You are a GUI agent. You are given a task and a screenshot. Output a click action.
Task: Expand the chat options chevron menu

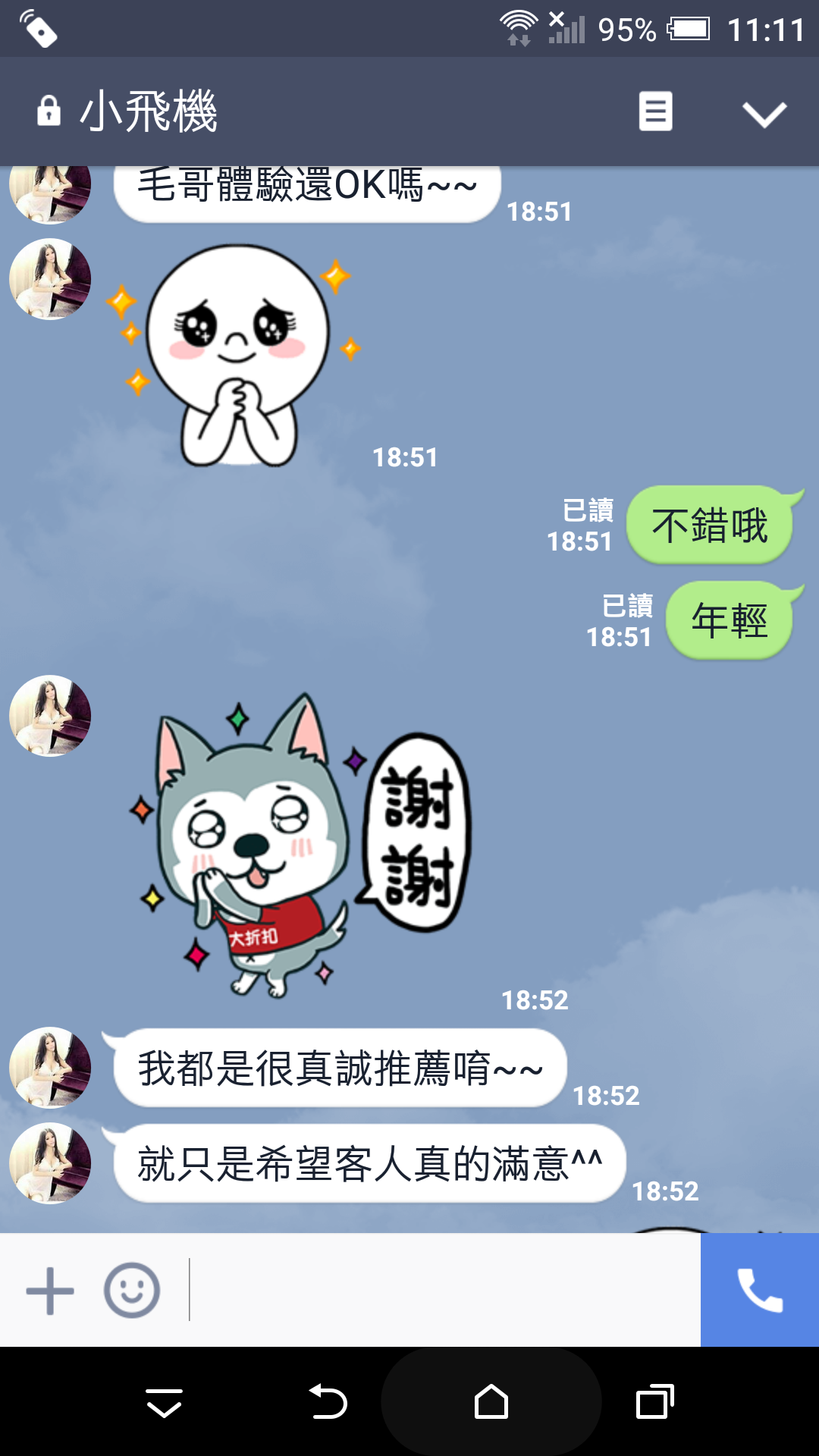click(764, 114)
